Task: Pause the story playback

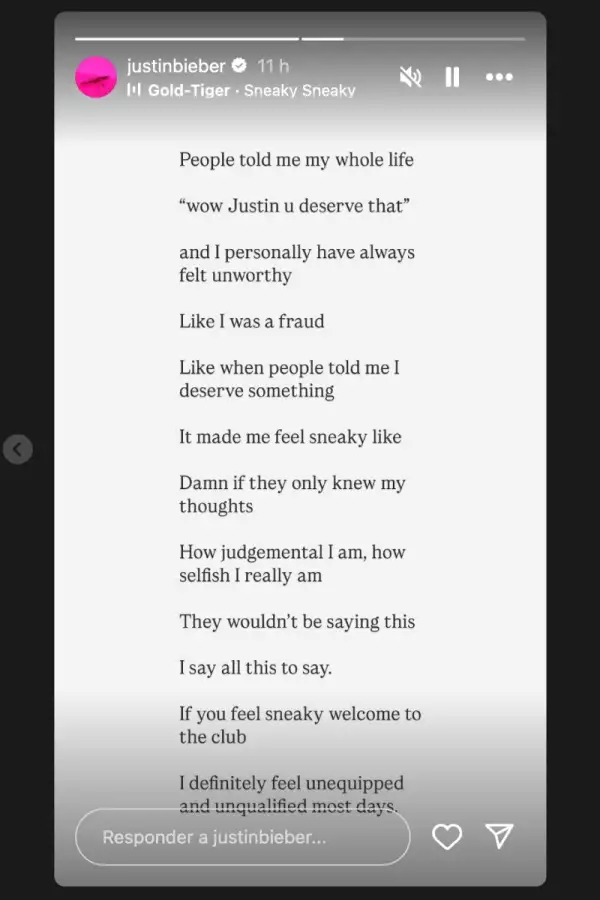Action: tap(452, 77)
